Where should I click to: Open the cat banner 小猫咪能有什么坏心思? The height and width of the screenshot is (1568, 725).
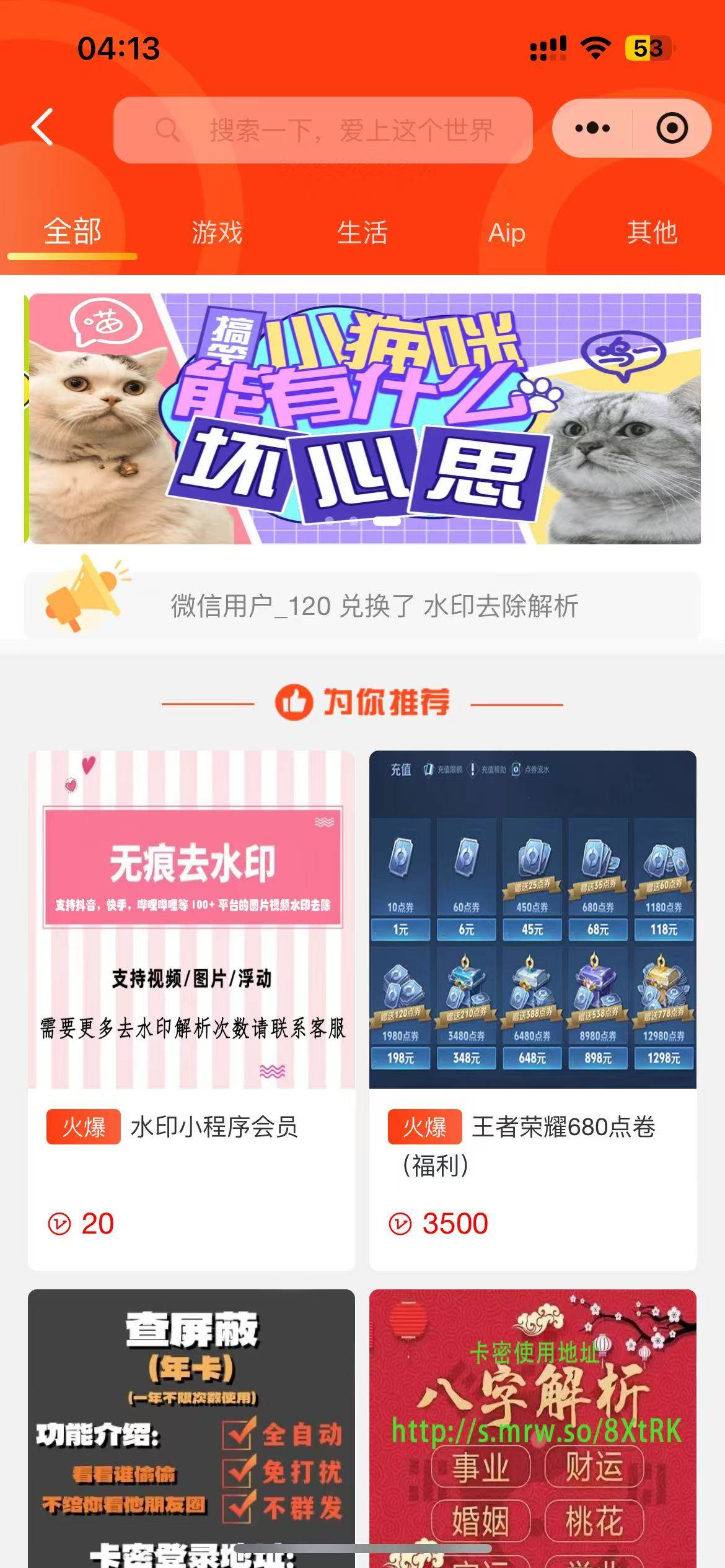coord(362,419)
